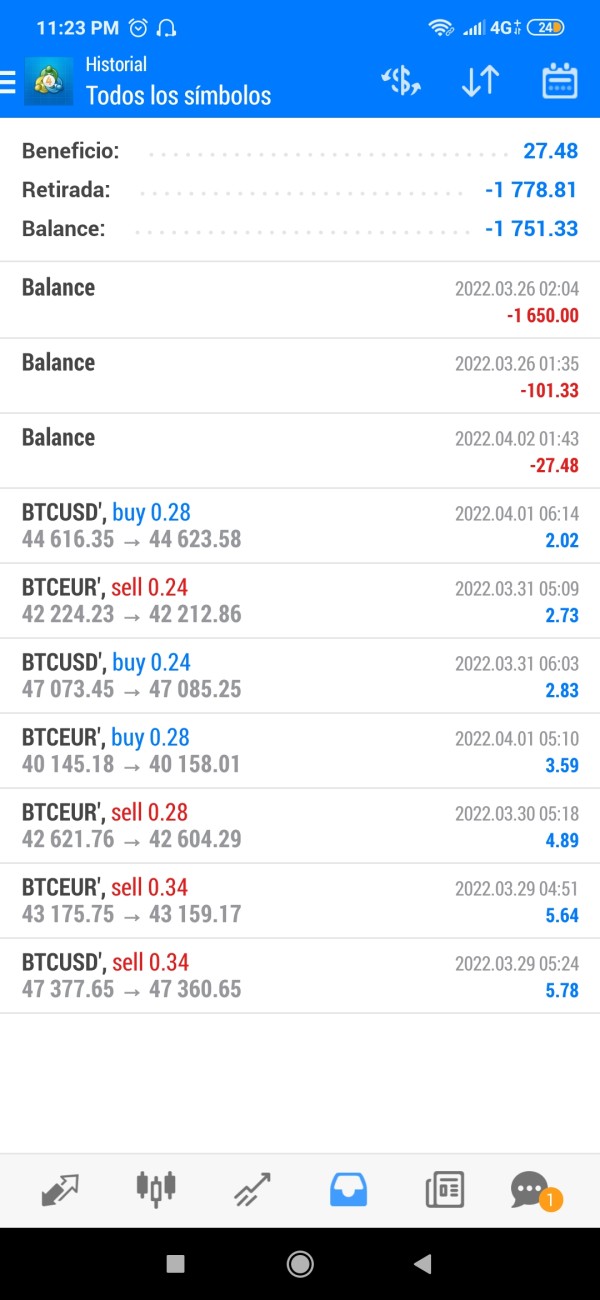Switch to the Chart tab
Screen dimensions: 600x1300
[155, 1188]
